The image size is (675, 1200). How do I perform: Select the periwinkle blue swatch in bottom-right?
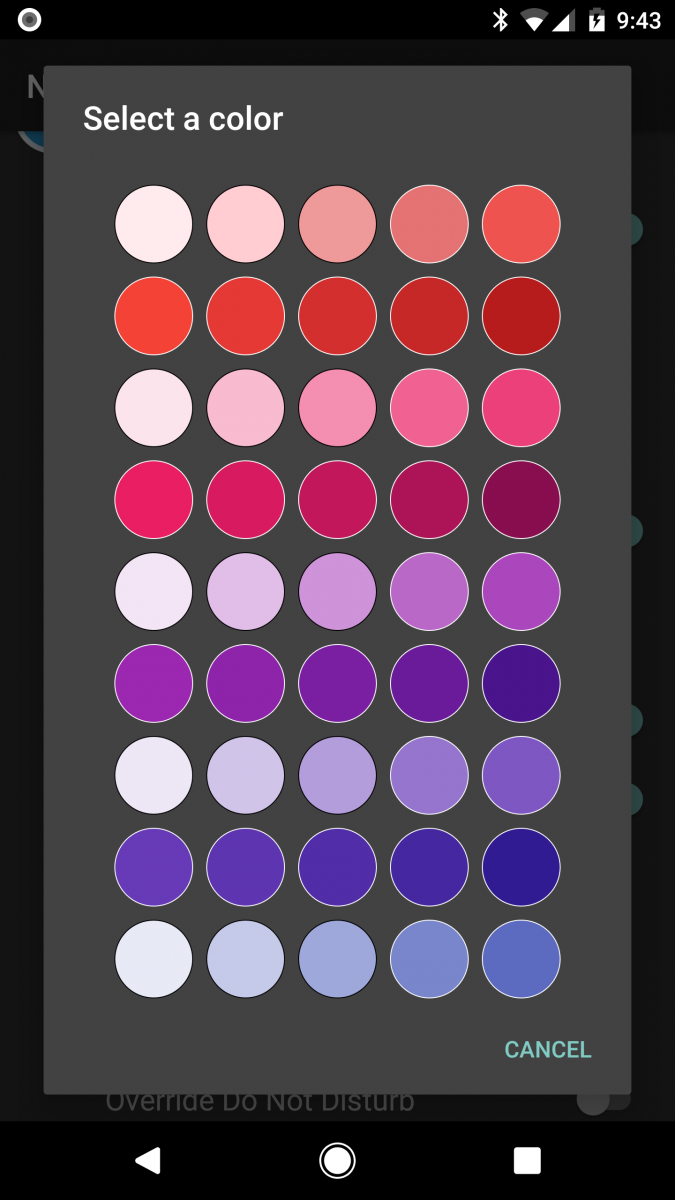pyautogui.click(x=522, y=960)
